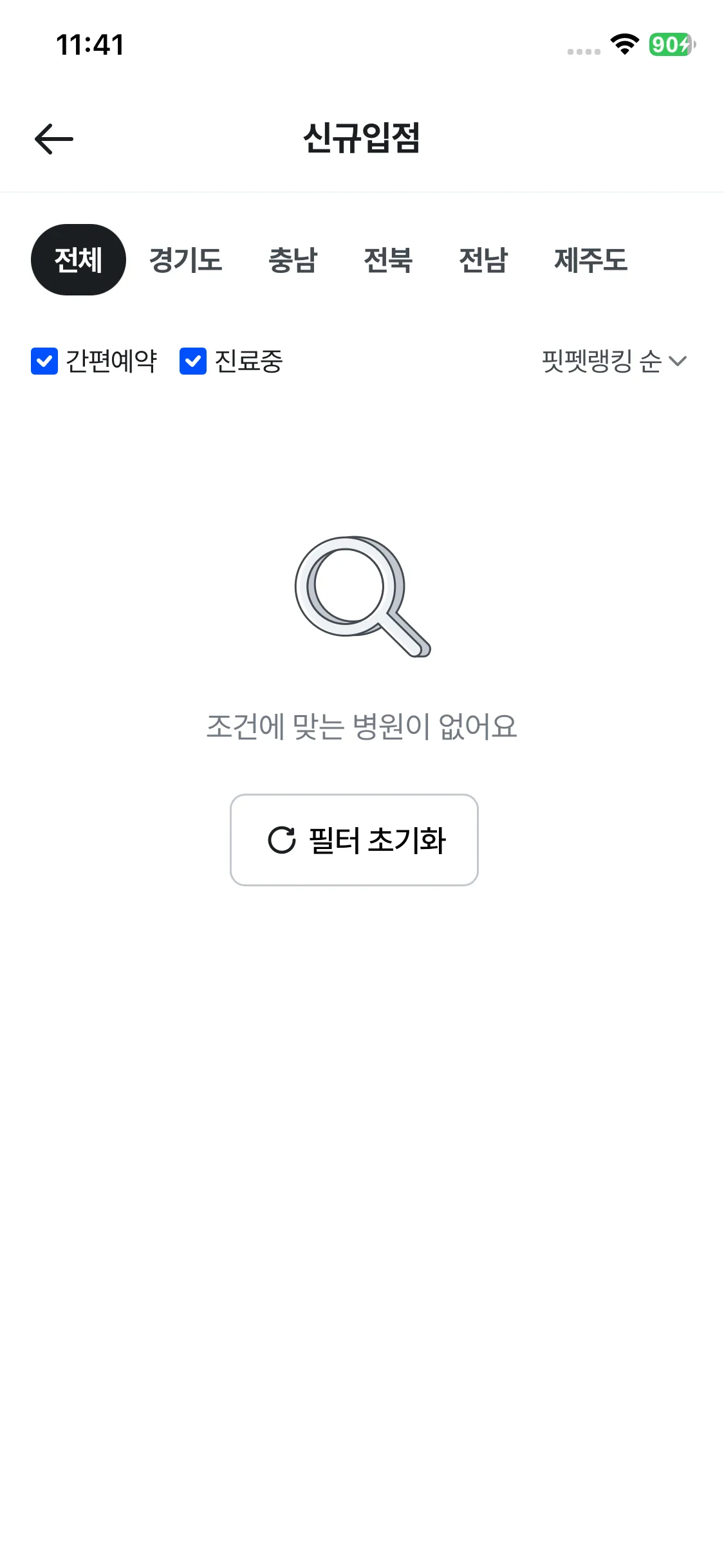724x1568 pixels.
Task: Tap the back arrow to exit 신규입점
Action: coord(54,138)
